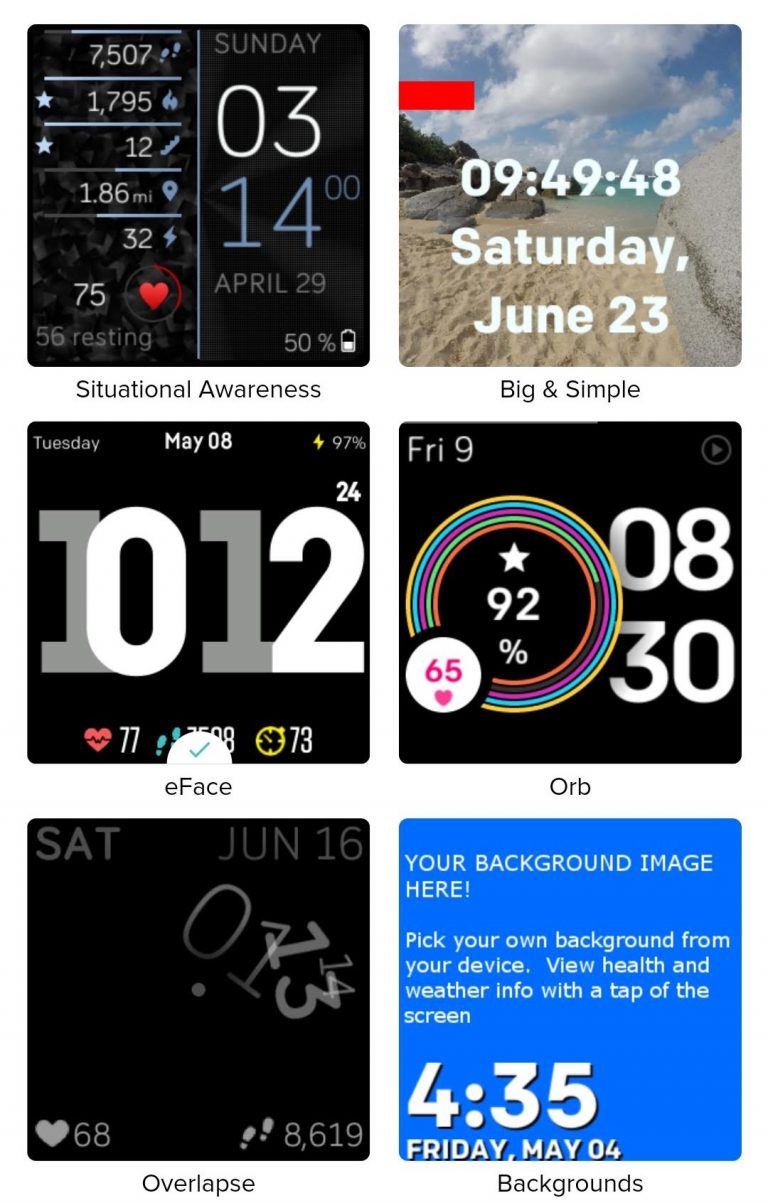Open the eFace clock face tile
This screenshot has height=1203, width=768.
click(198, 592)
